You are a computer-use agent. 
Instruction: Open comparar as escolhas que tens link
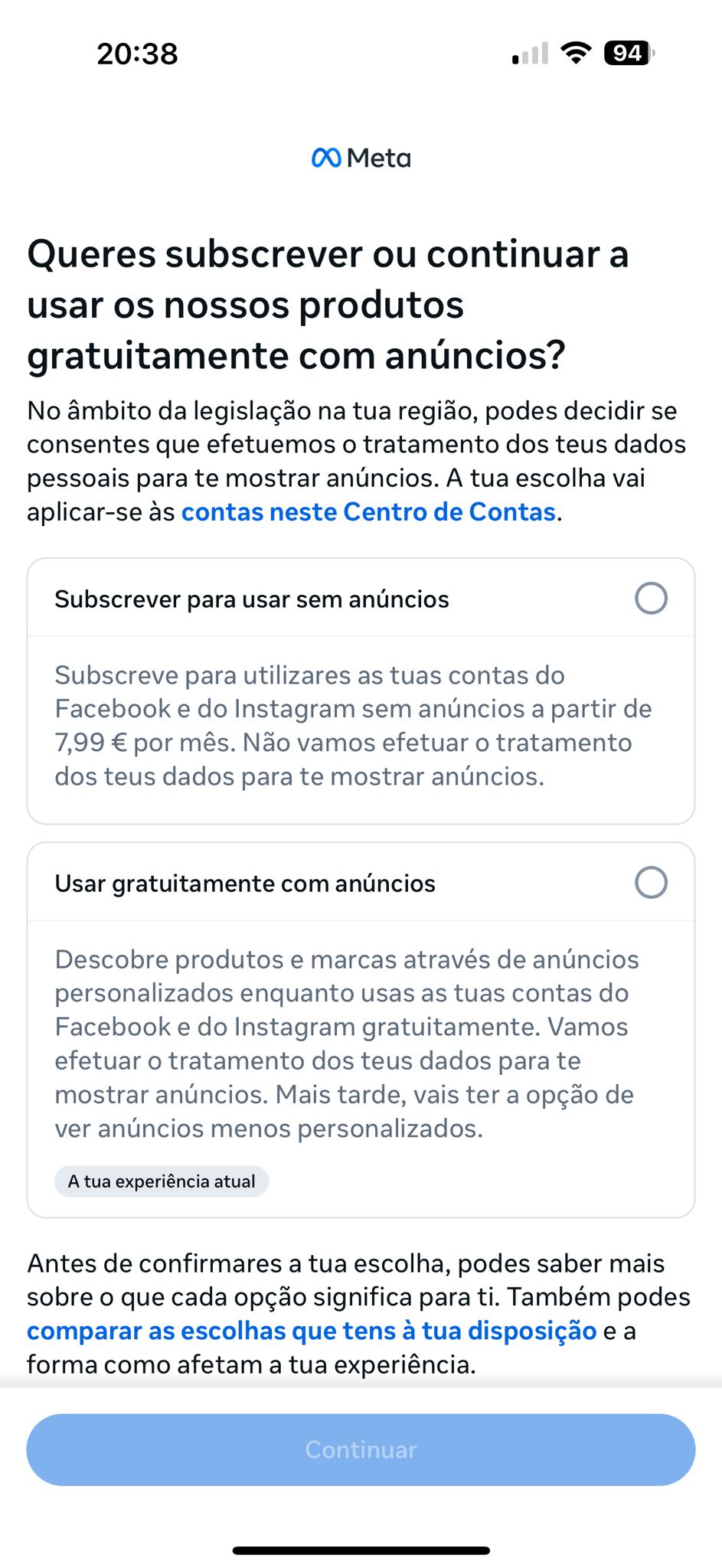click(312, 1331)
